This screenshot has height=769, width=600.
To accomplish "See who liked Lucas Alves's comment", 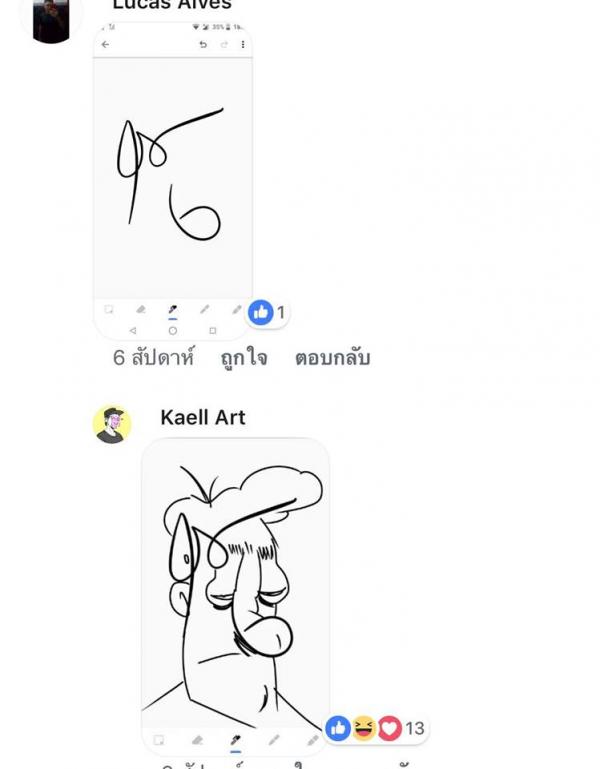I will coord(267,313).
